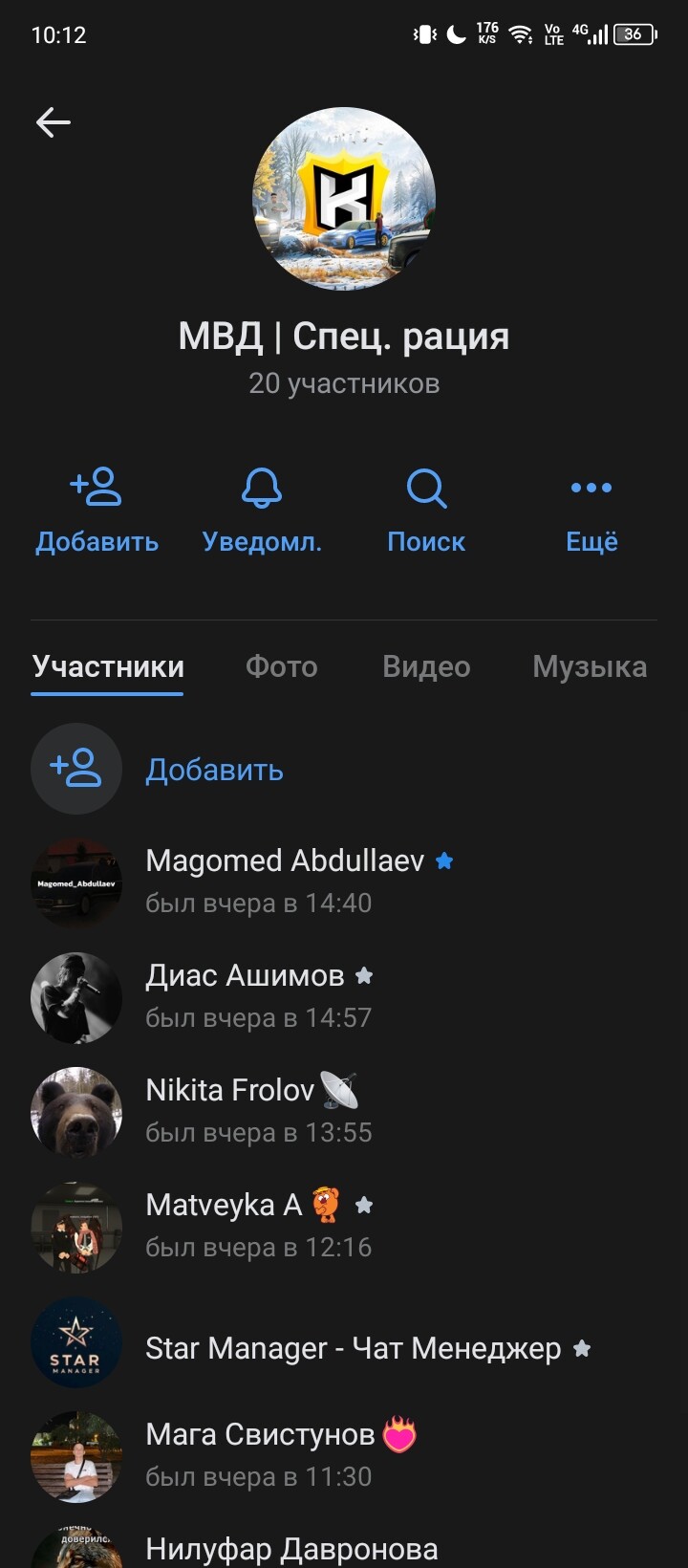Go back using the arrow icon
This screenshot has width=688, height=1568.
click(54, 122)
